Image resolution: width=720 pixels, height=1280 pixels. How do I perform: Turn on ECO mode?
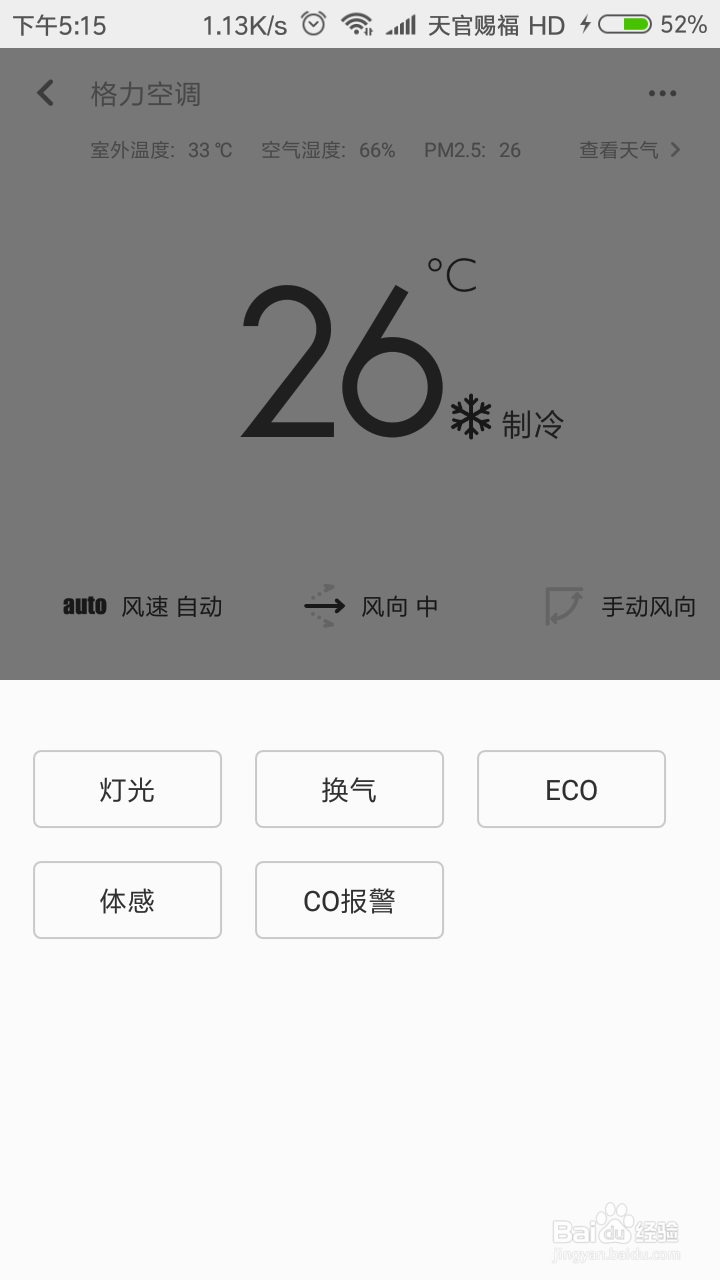click(x=571, y=789)
